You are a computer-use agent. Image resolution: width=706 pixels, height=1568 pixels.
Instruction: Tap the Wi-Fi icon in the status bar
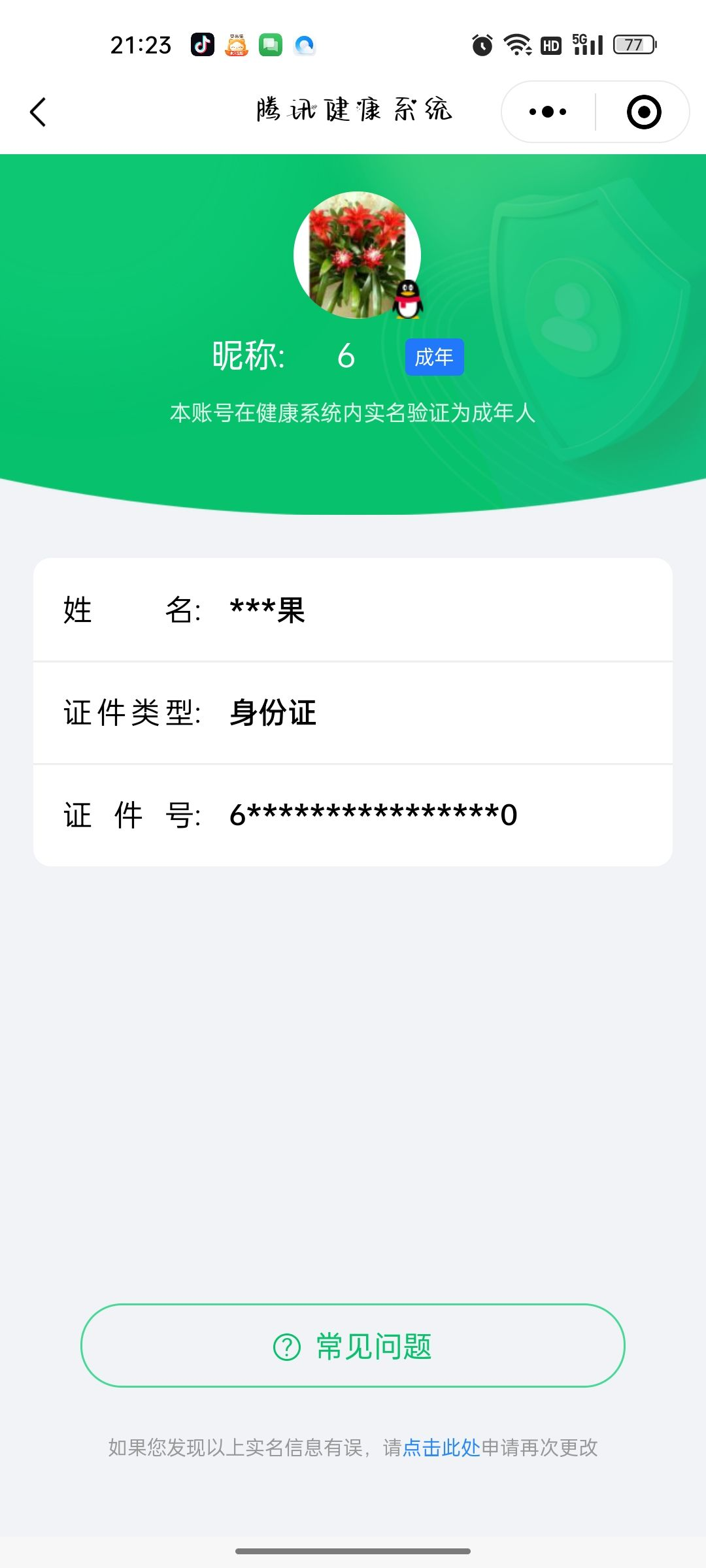pyautogui.click(x=516, y=44)
